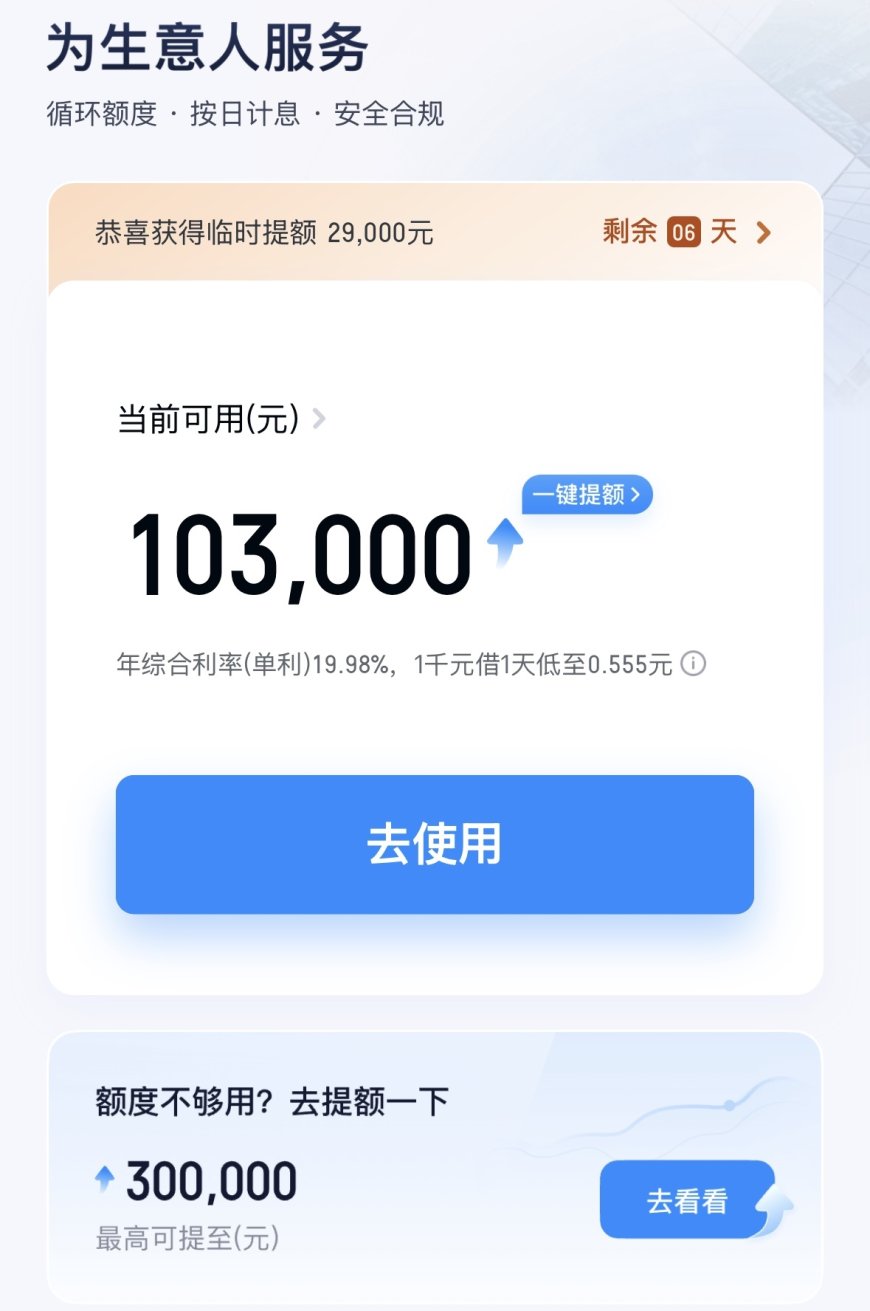This screenshot has height=1311, width=870.
Task: Click the info icon beside the interest rate
Action: pos(694,664)
